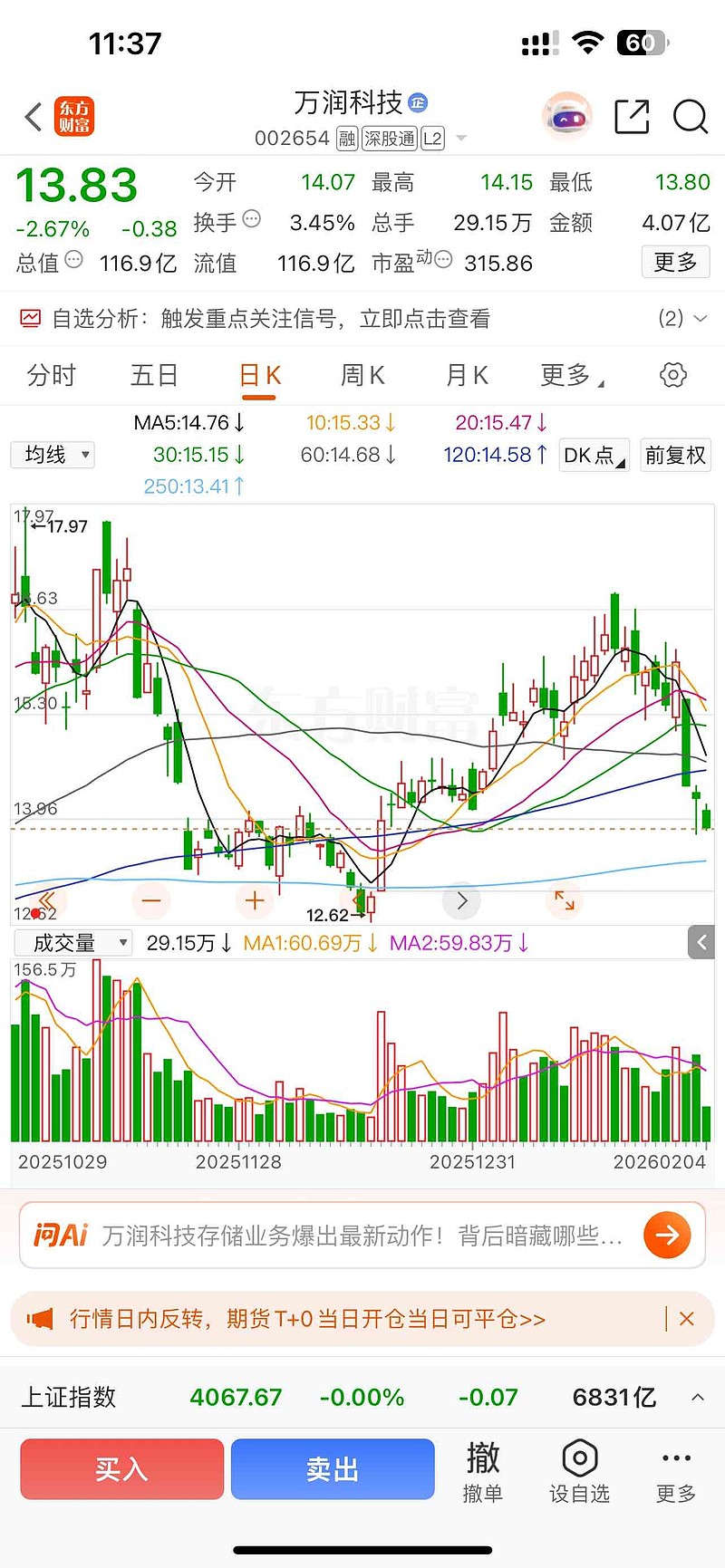Open the 更多 chart period dropdown

pos(571,375)
